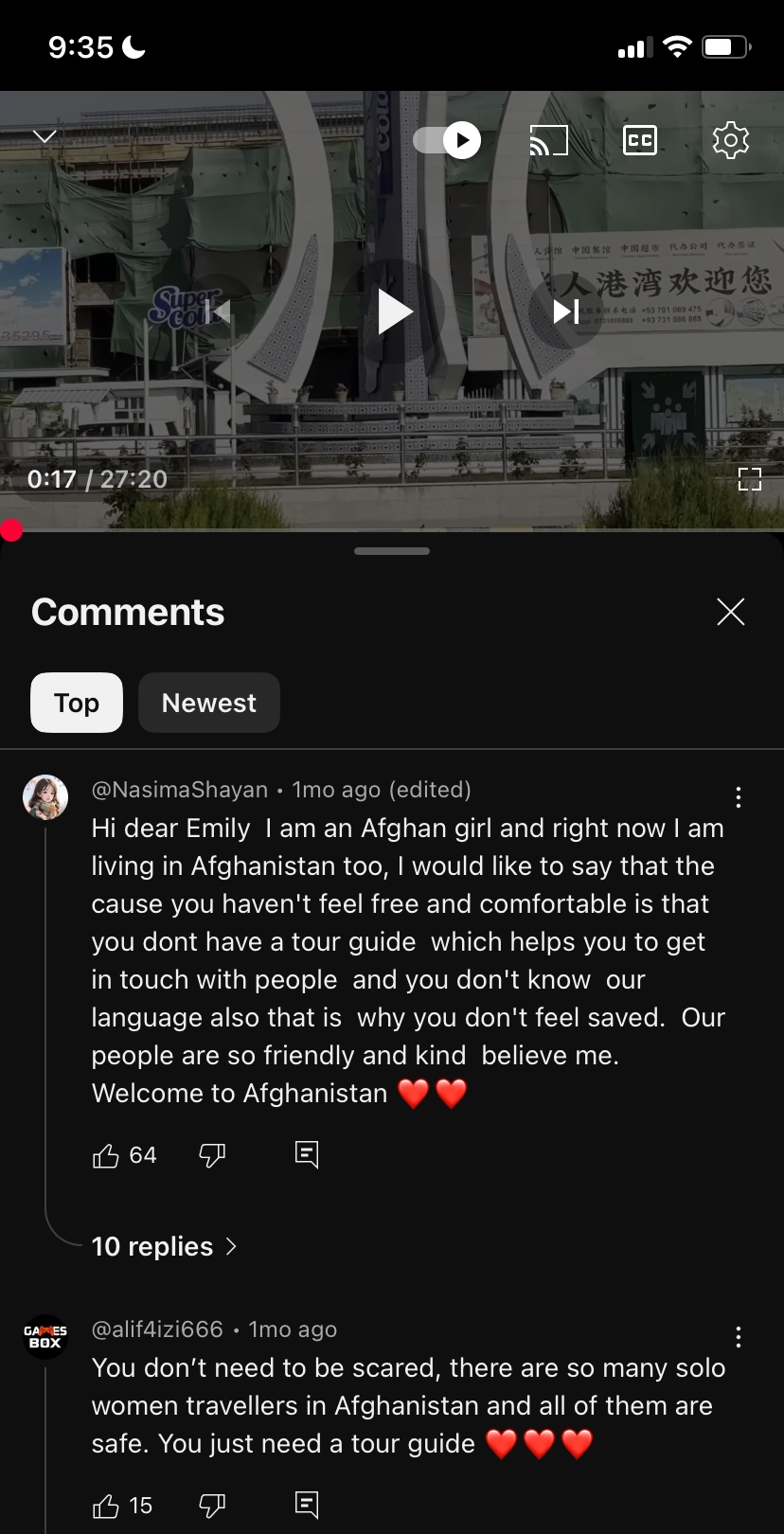Play the video
784x1534 pixels.
pyautogui.click(x=393, y=312)
